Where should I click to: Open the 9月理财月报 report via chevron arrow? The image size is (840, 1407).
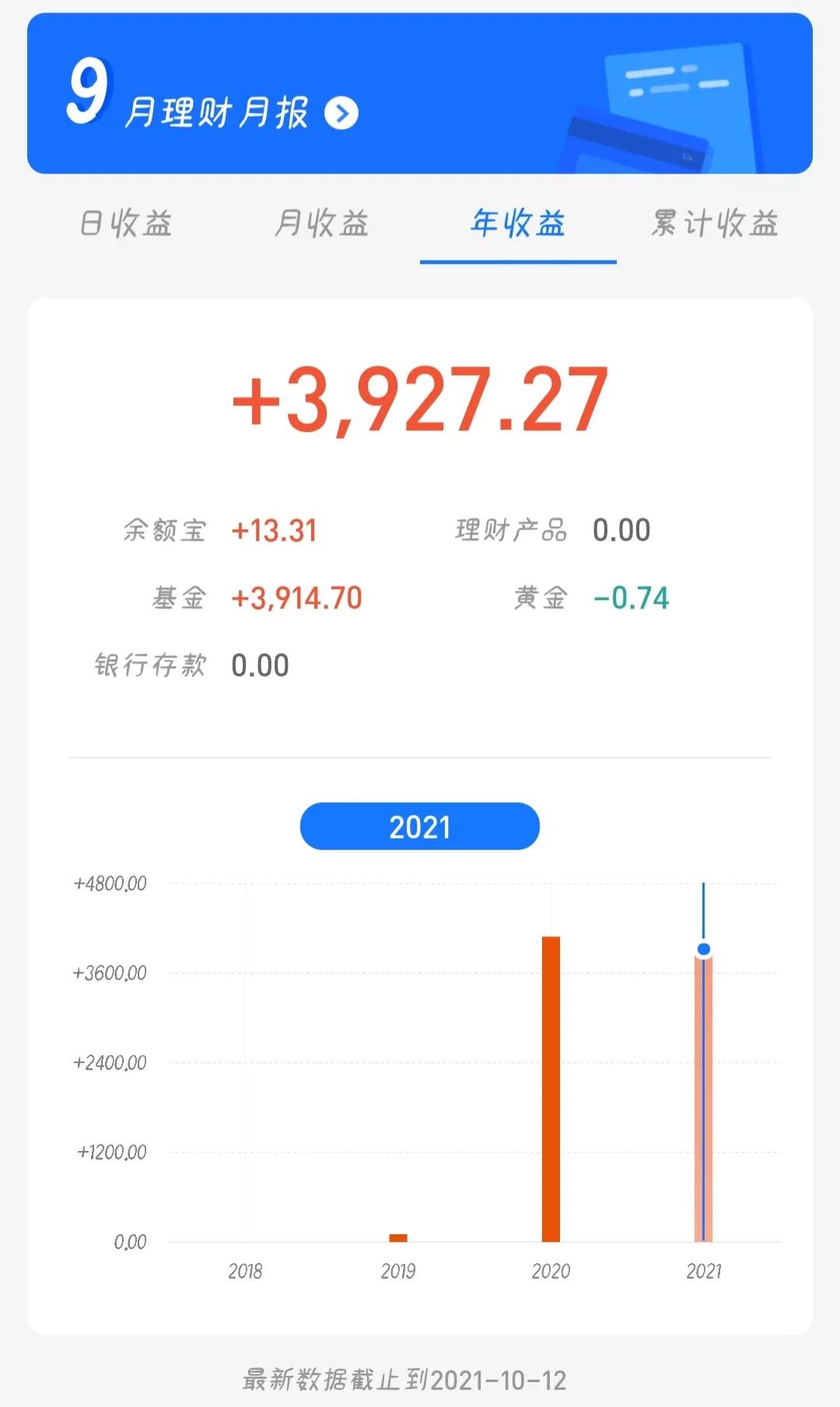340,111
